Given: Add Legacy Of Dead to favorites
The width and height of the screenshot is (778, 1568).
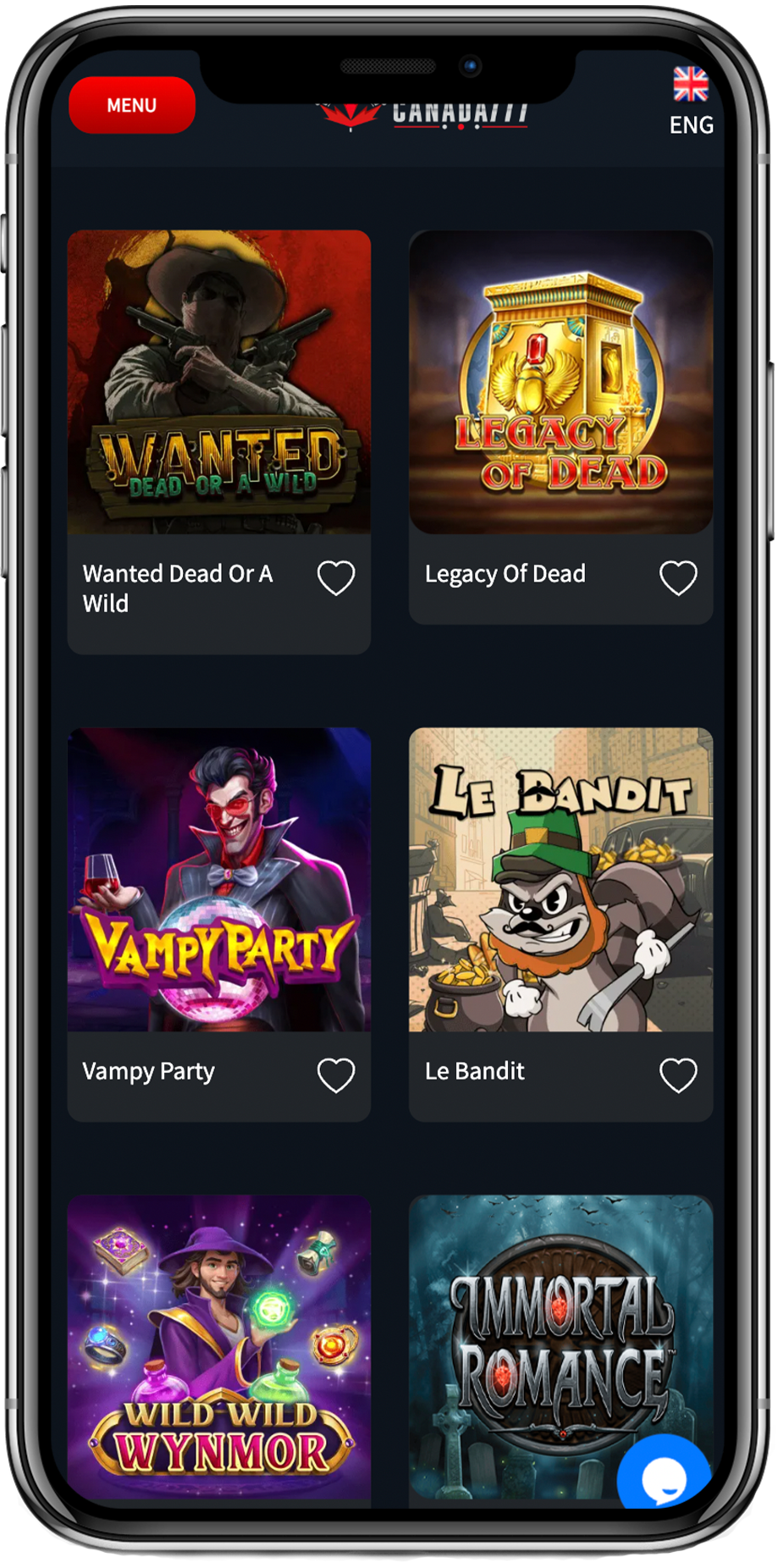Looking at the screenshot, I should click(678, 578).
